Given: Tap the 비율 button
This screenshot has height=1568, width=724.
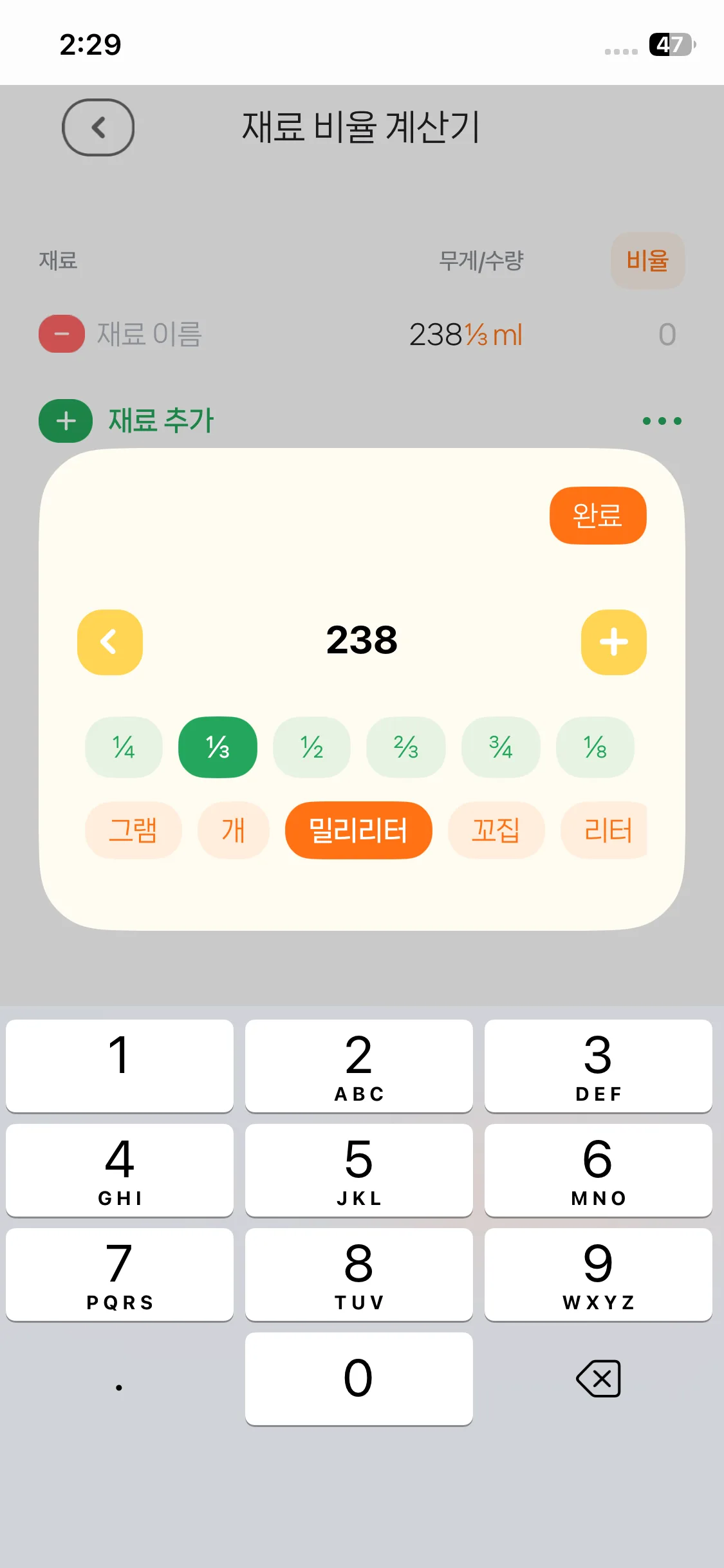Looking at the screenshot, I should click(x=647, y=261).
